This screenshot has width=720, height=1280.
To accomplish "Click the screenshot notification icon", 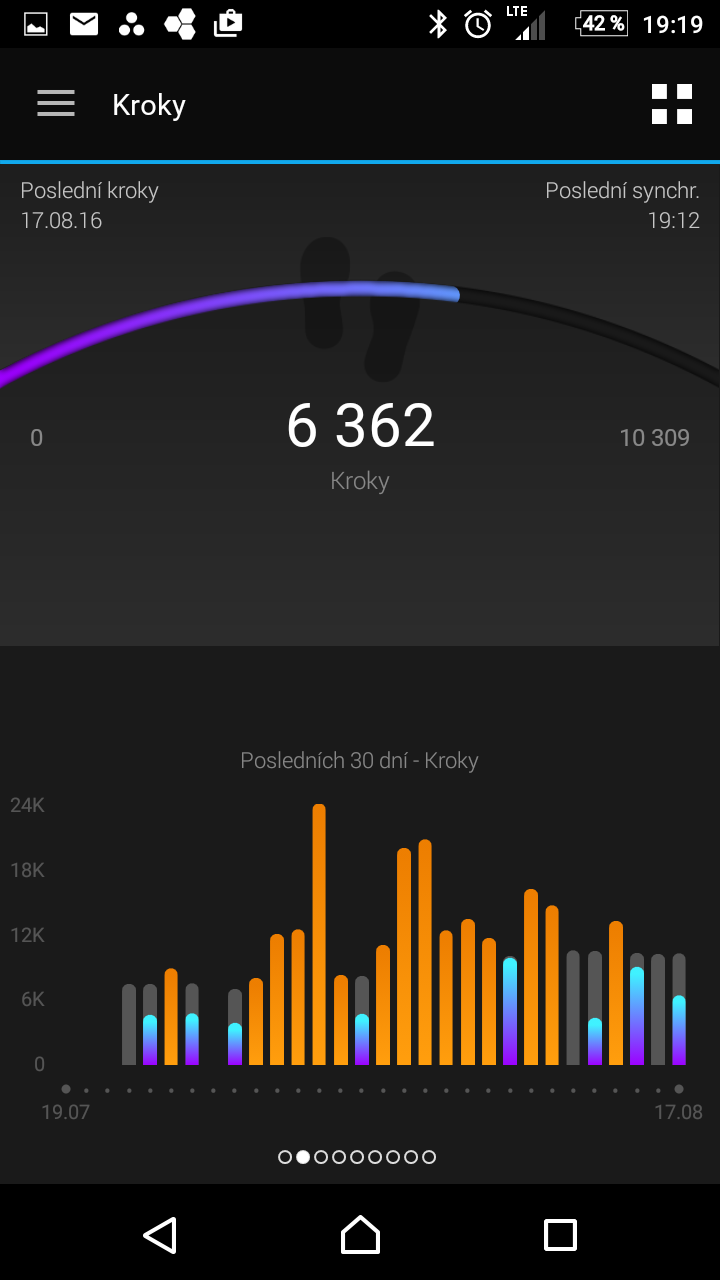I will [35, 22].
